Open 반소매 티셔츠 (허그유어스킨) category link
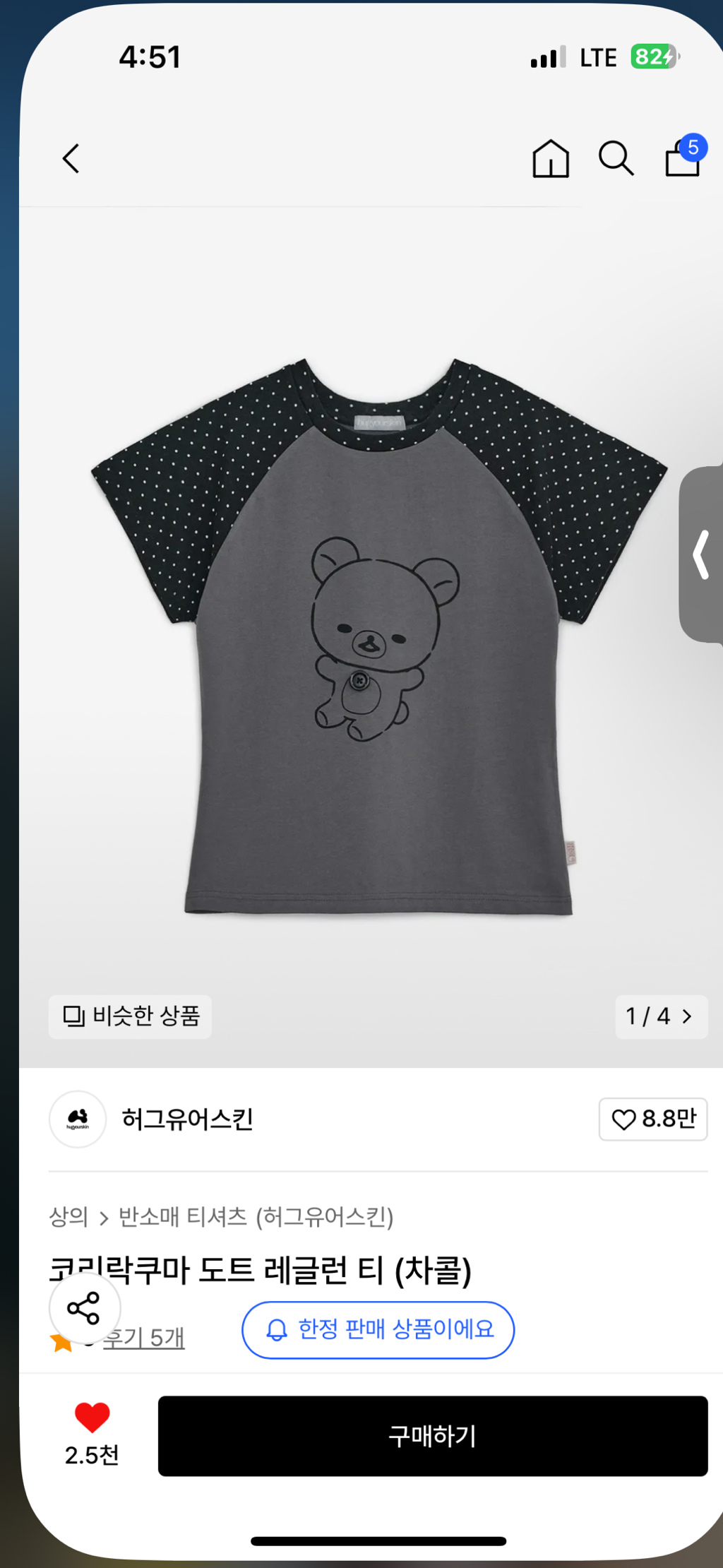 click(x=256, y=1217)
